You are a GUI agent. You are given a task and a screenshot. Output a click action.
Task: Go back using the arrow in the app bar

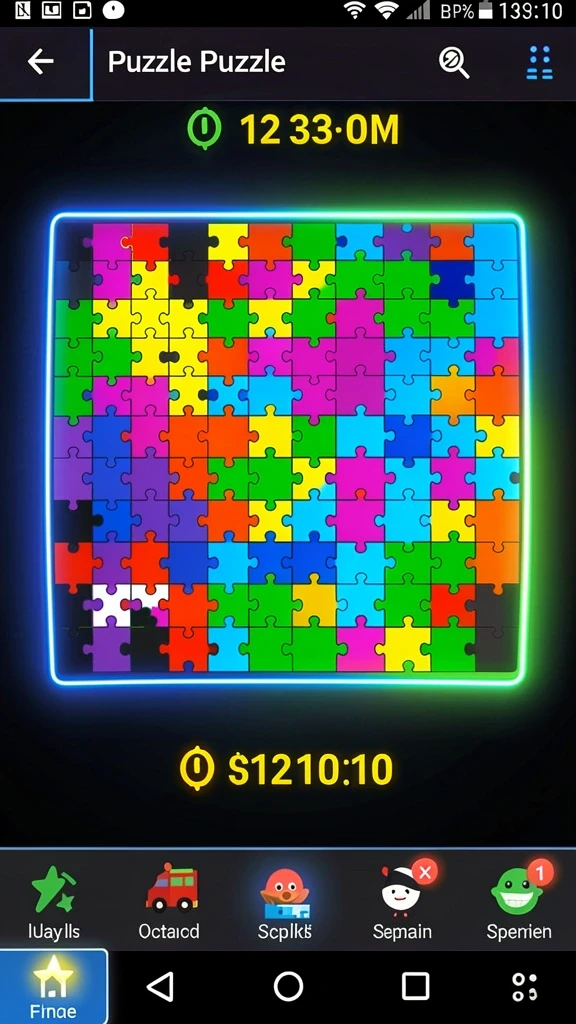[40, 62]
